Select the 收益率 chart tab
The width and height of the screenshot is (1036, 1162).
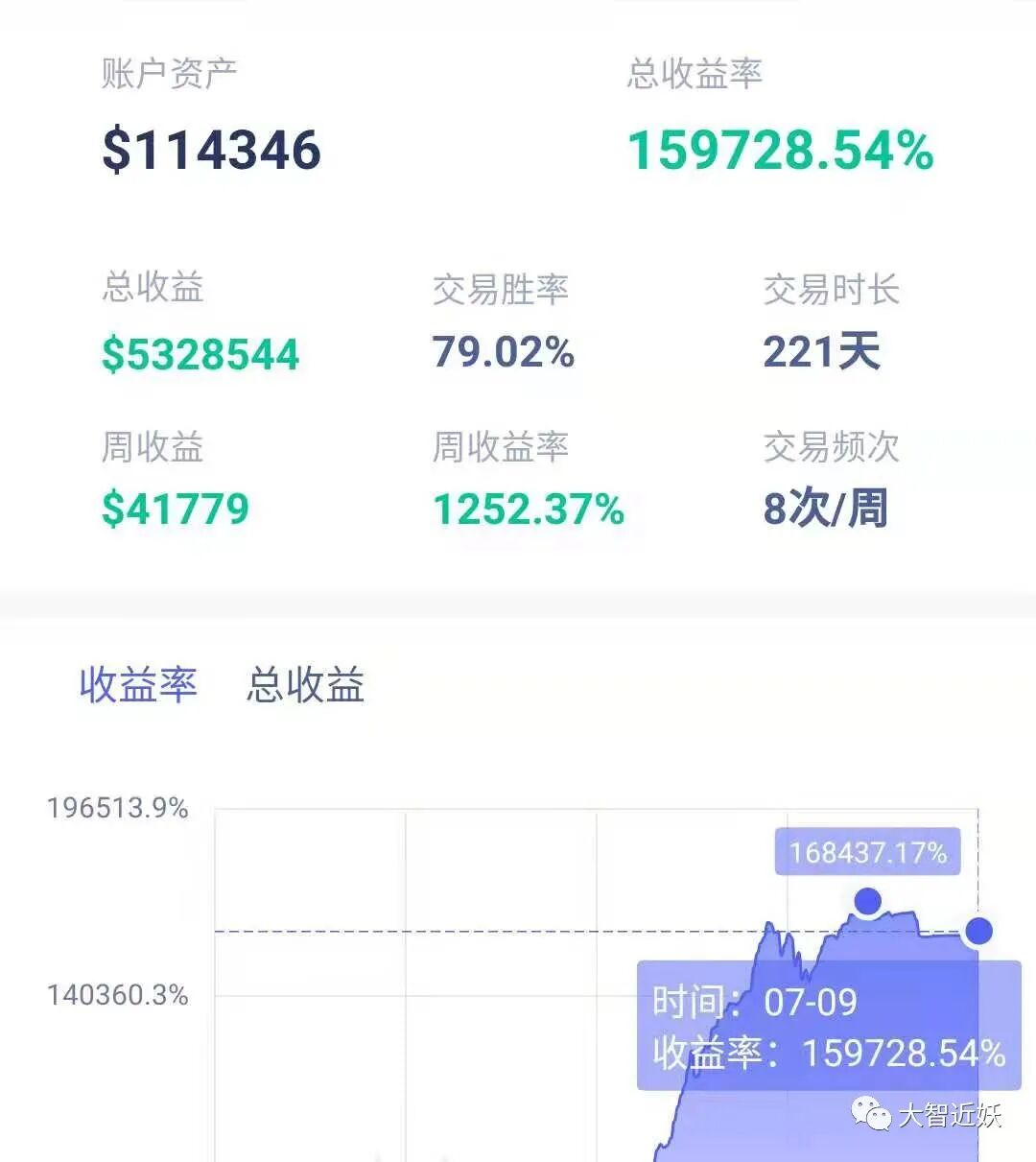(x=138, y=685)
